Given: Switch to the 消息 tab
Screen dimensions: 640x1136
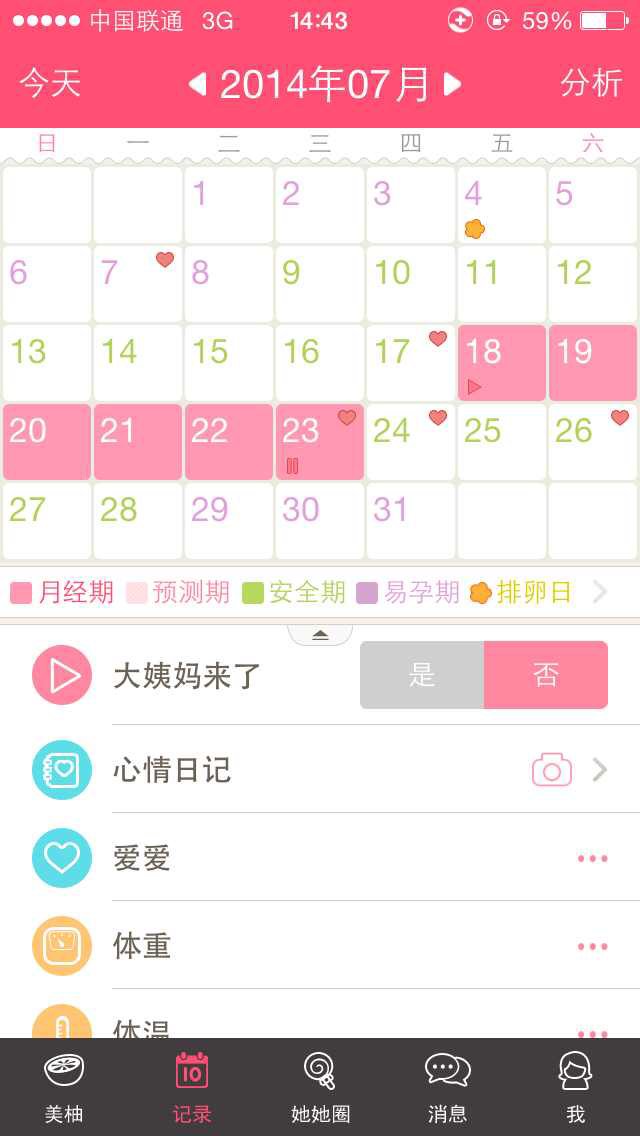Looking at the screenshot, I should click(447, 1088).
